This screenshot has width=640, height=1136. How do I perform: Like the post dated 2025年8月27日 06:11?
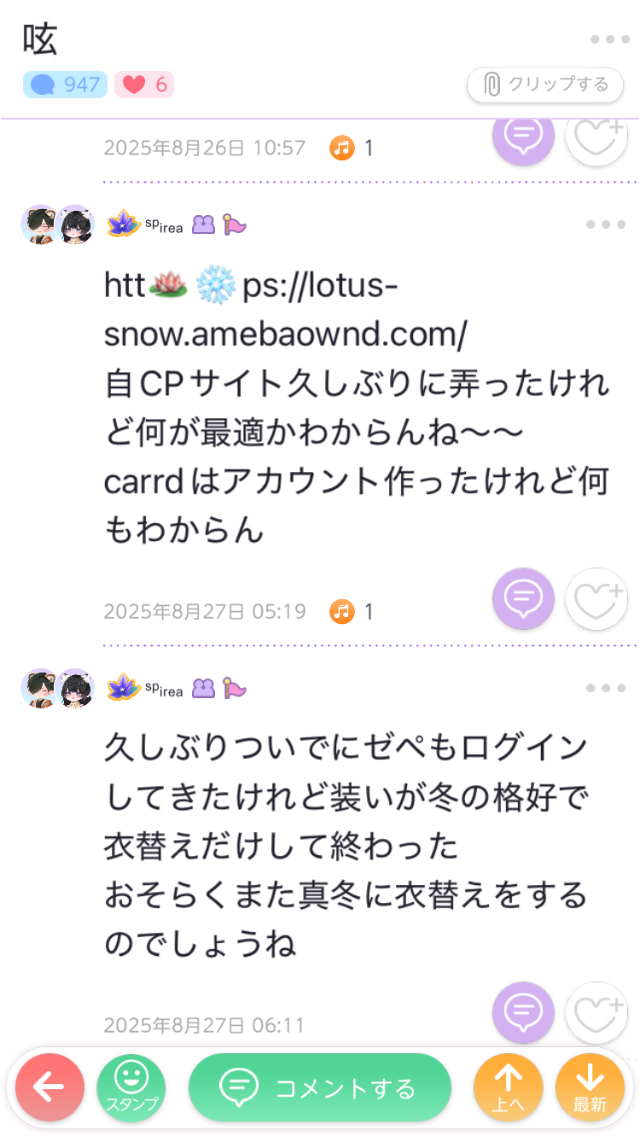pos(597,1012)
